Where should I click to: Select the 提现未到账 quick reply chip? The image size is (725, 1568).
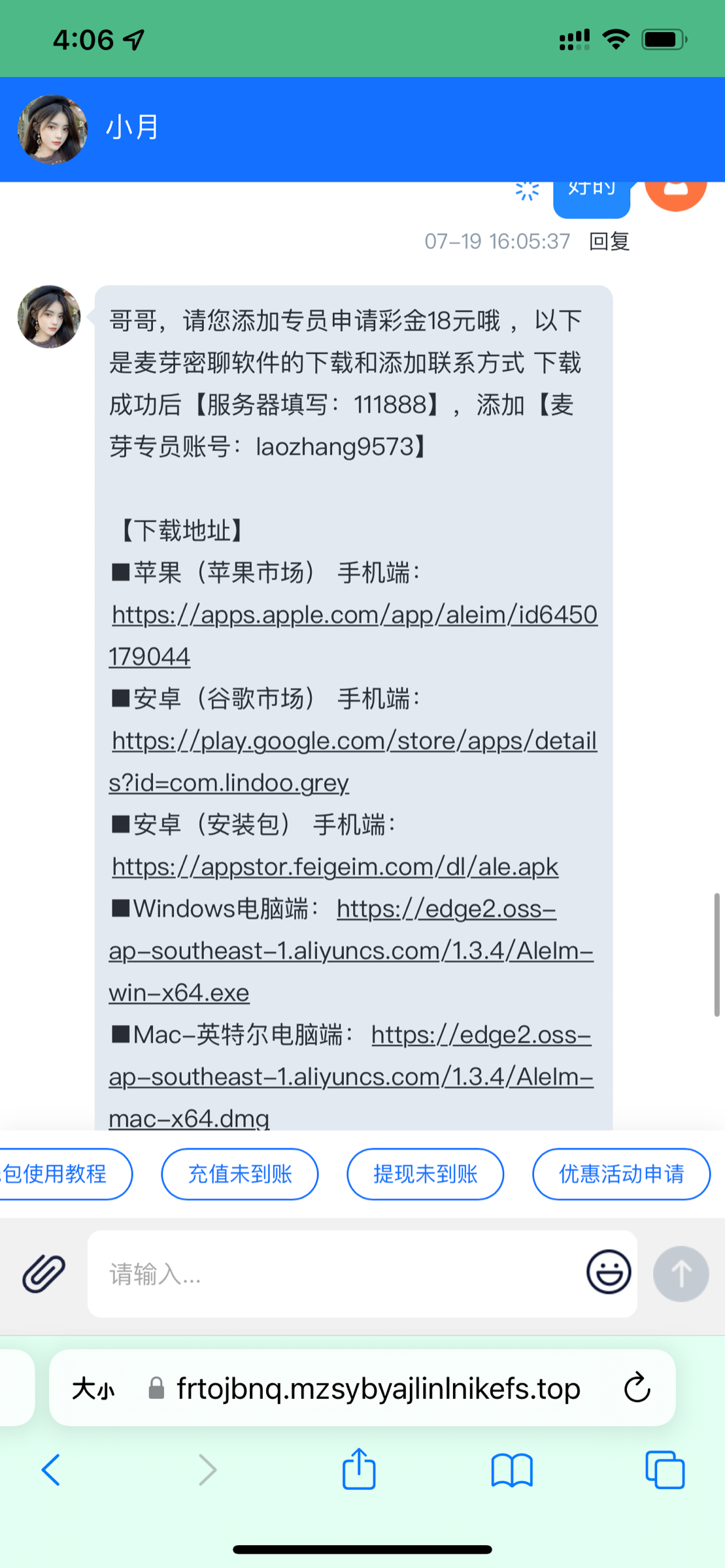click(426, 1174)
